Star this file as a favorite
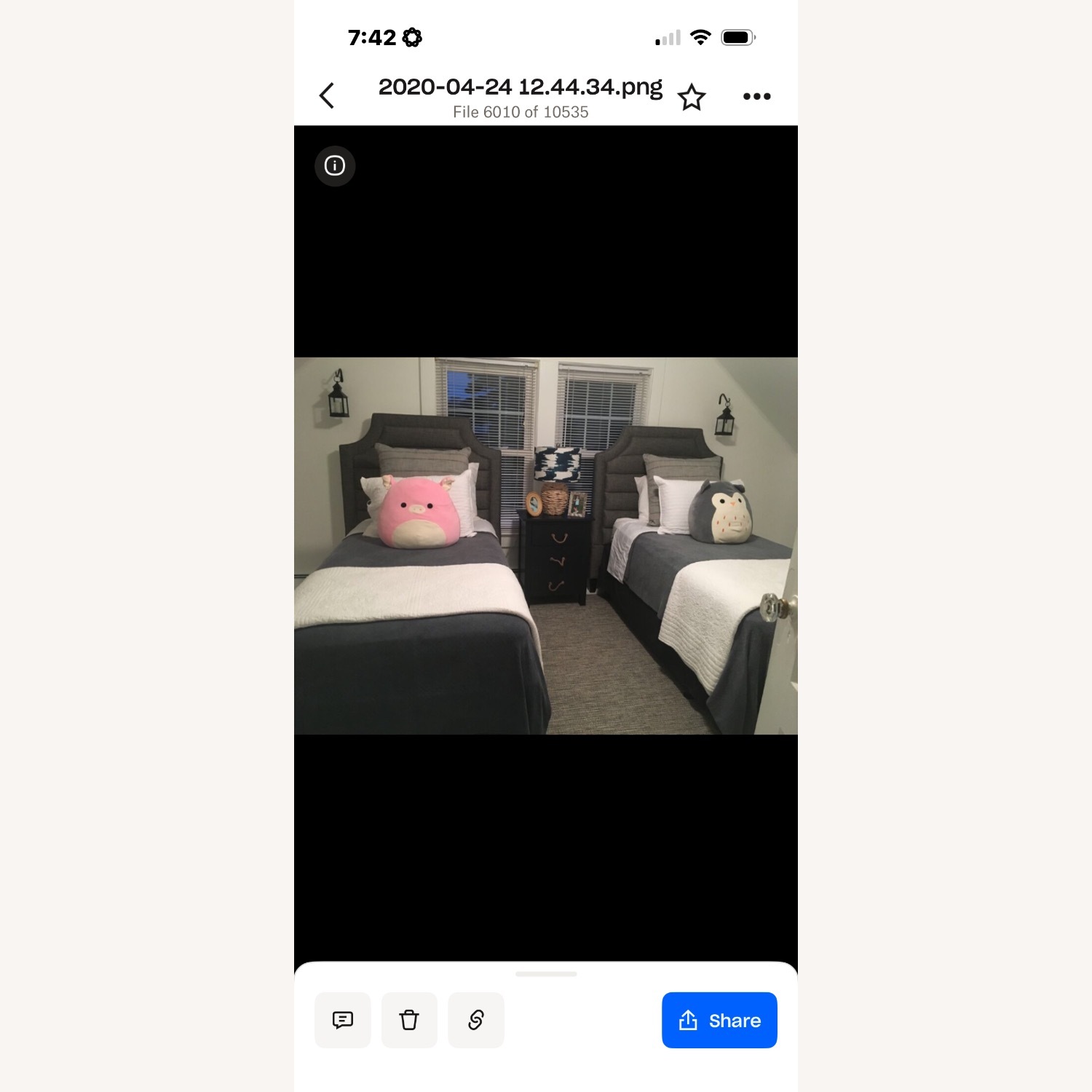 (691, 97)
